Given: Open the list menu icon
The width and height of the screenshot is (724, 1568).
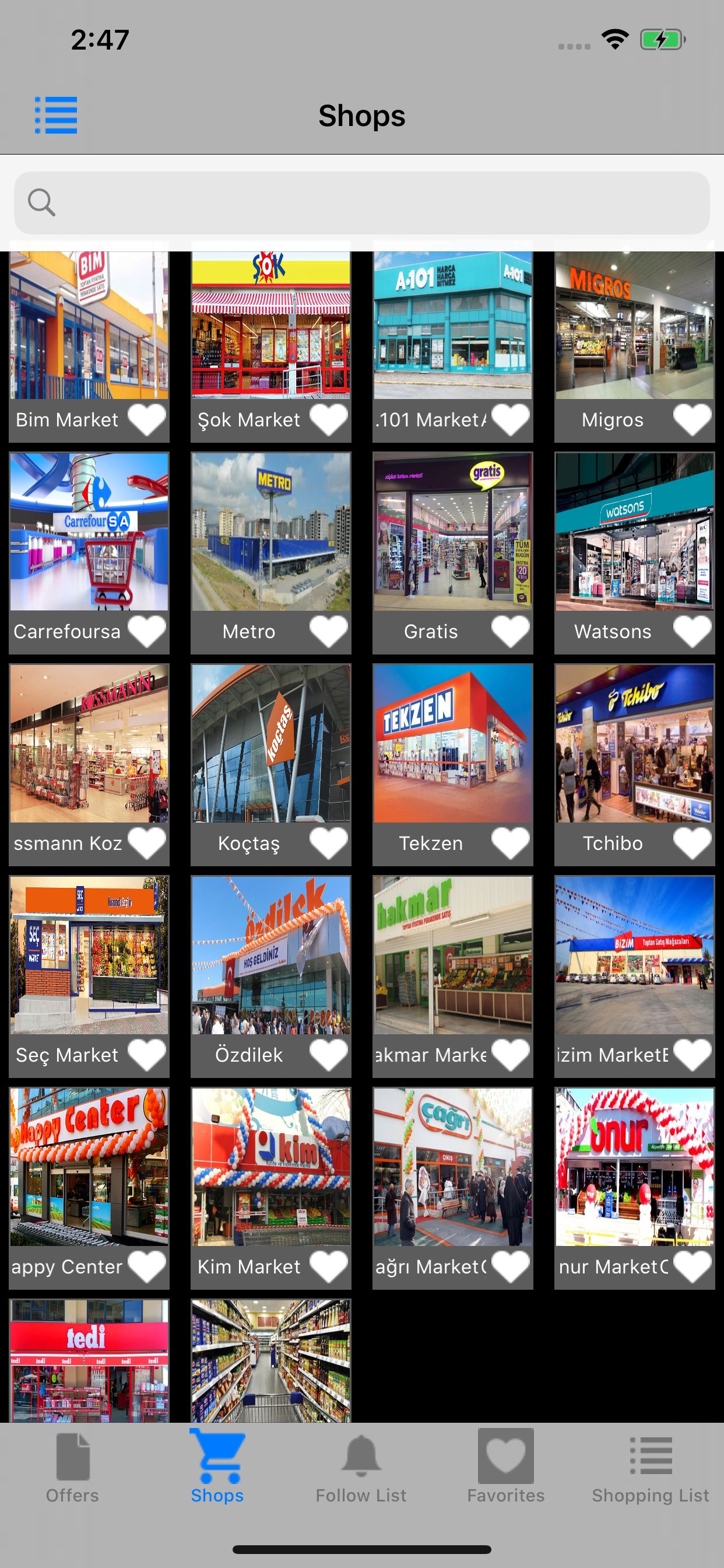Looking at the screenshot, I should (x=56, y=115).
